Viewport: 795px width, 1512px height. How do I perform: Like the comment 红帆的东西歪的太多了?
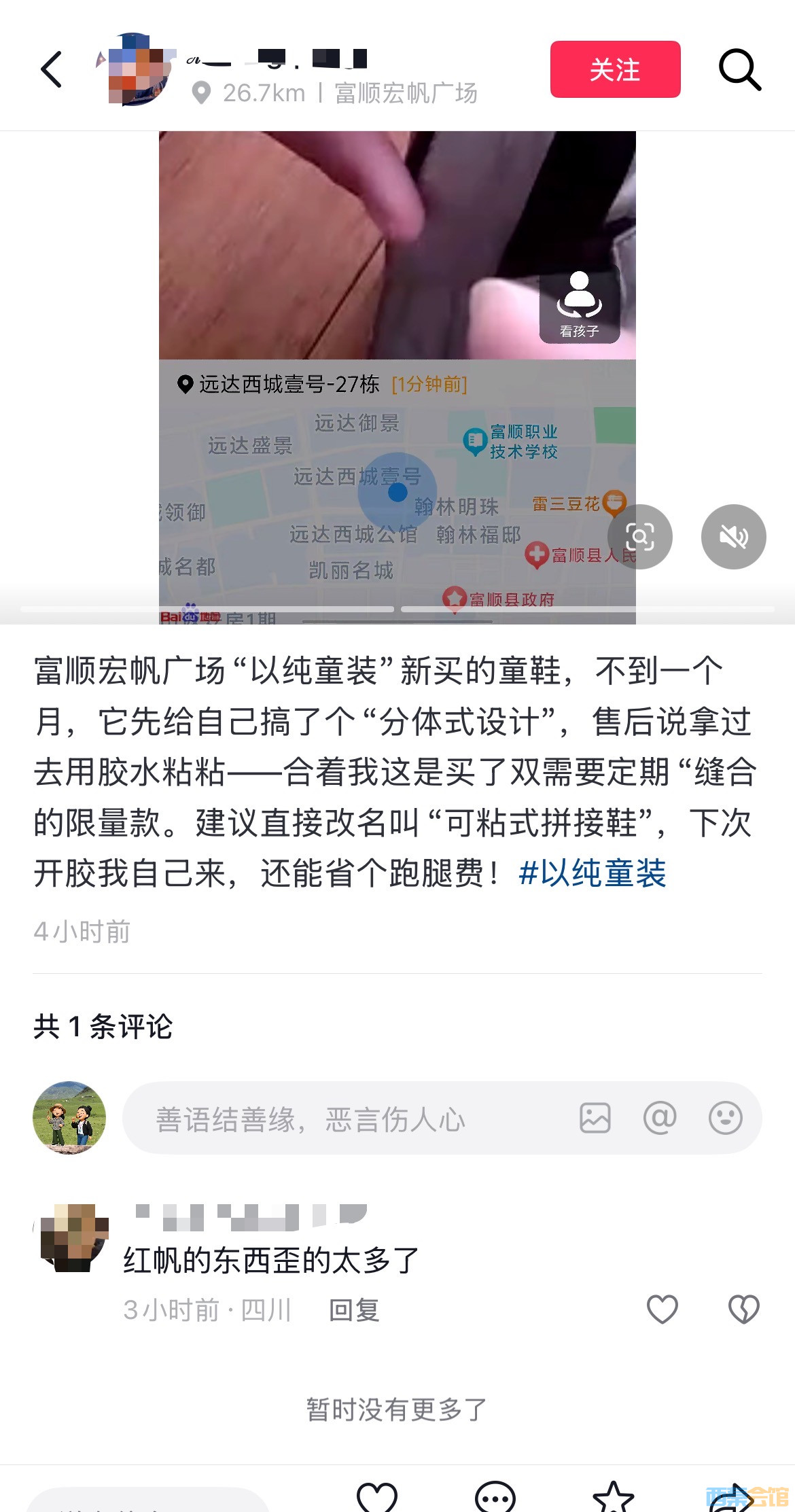[x=662, y=1309]
